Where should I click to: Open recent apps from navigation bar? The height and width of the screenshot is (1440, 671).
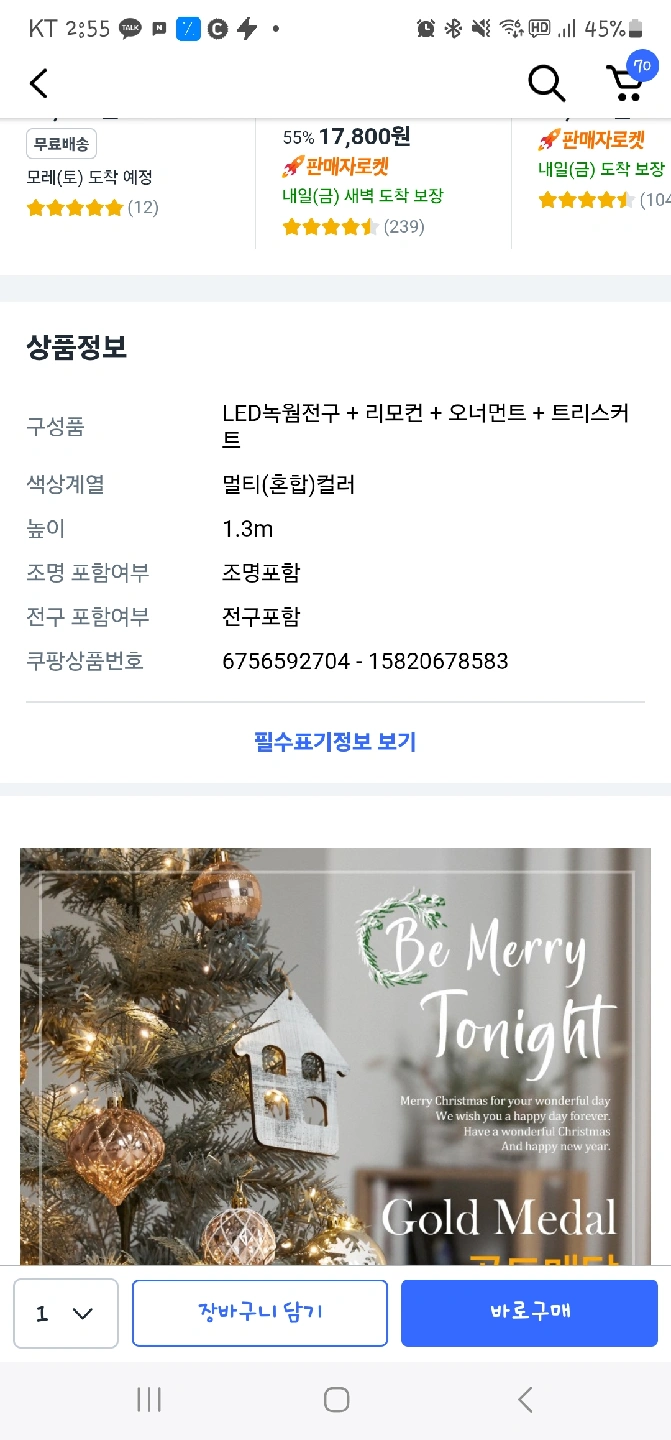(x=149, y=1400)
